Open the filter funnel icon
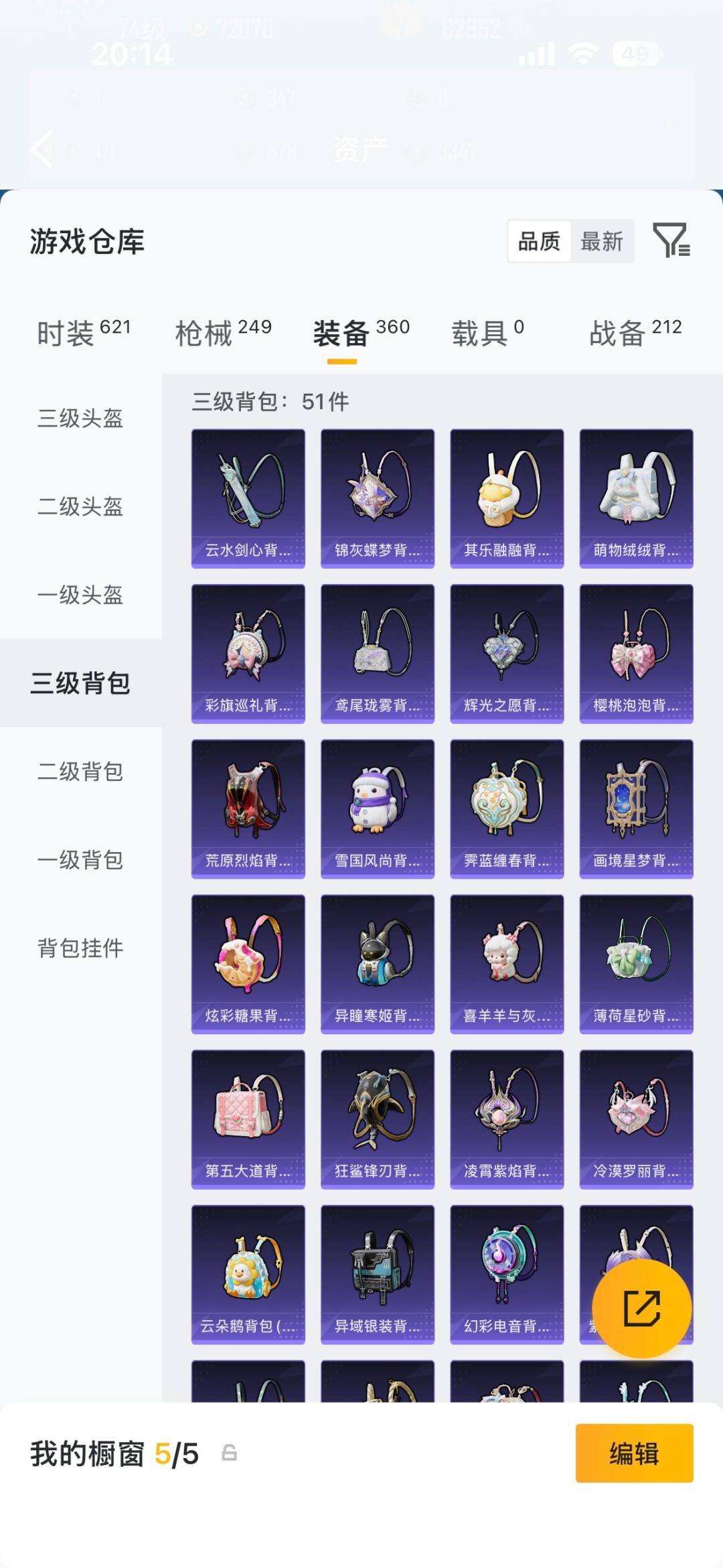723x1568 pixels. click(671, 240)
